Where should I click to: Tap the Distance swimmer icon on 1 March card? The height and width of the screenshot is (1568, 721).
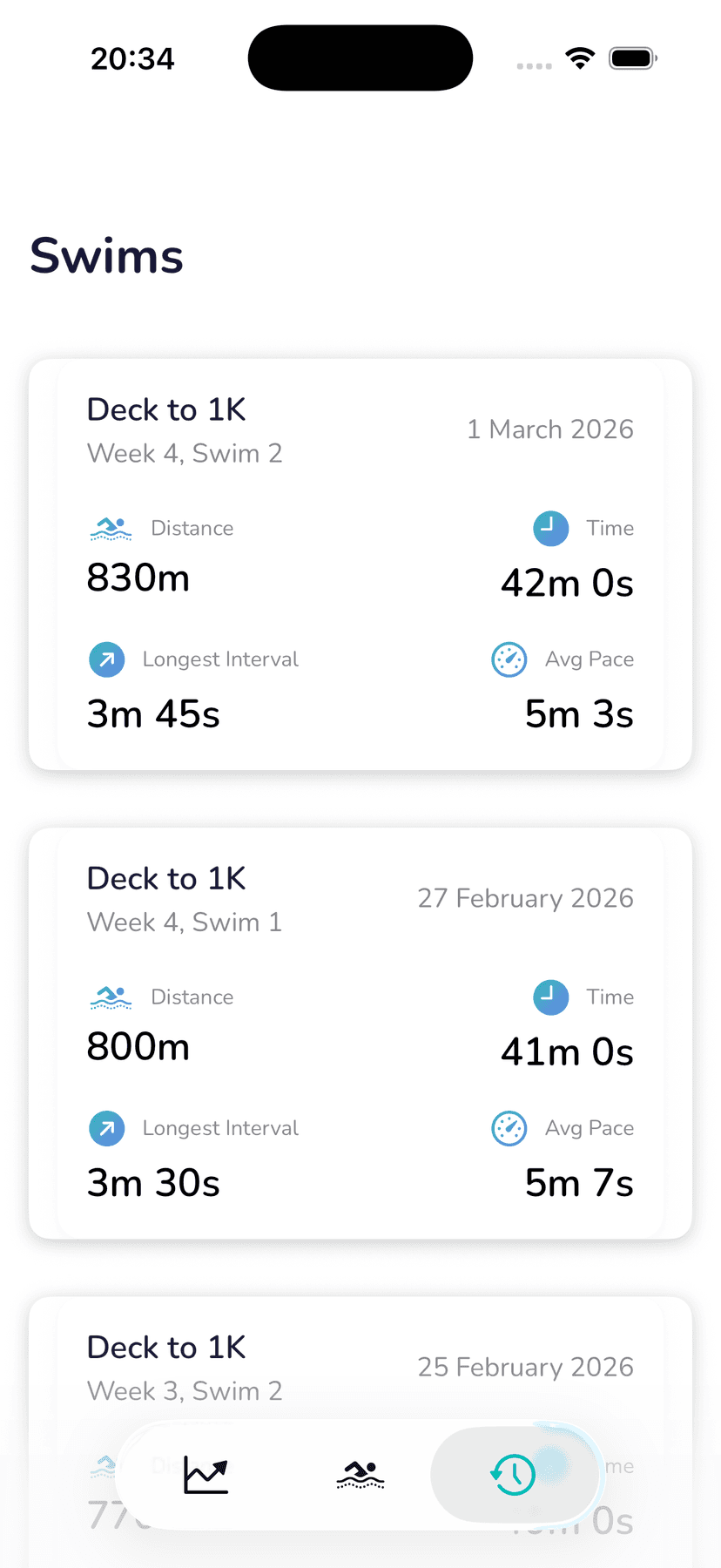[110, 528]
